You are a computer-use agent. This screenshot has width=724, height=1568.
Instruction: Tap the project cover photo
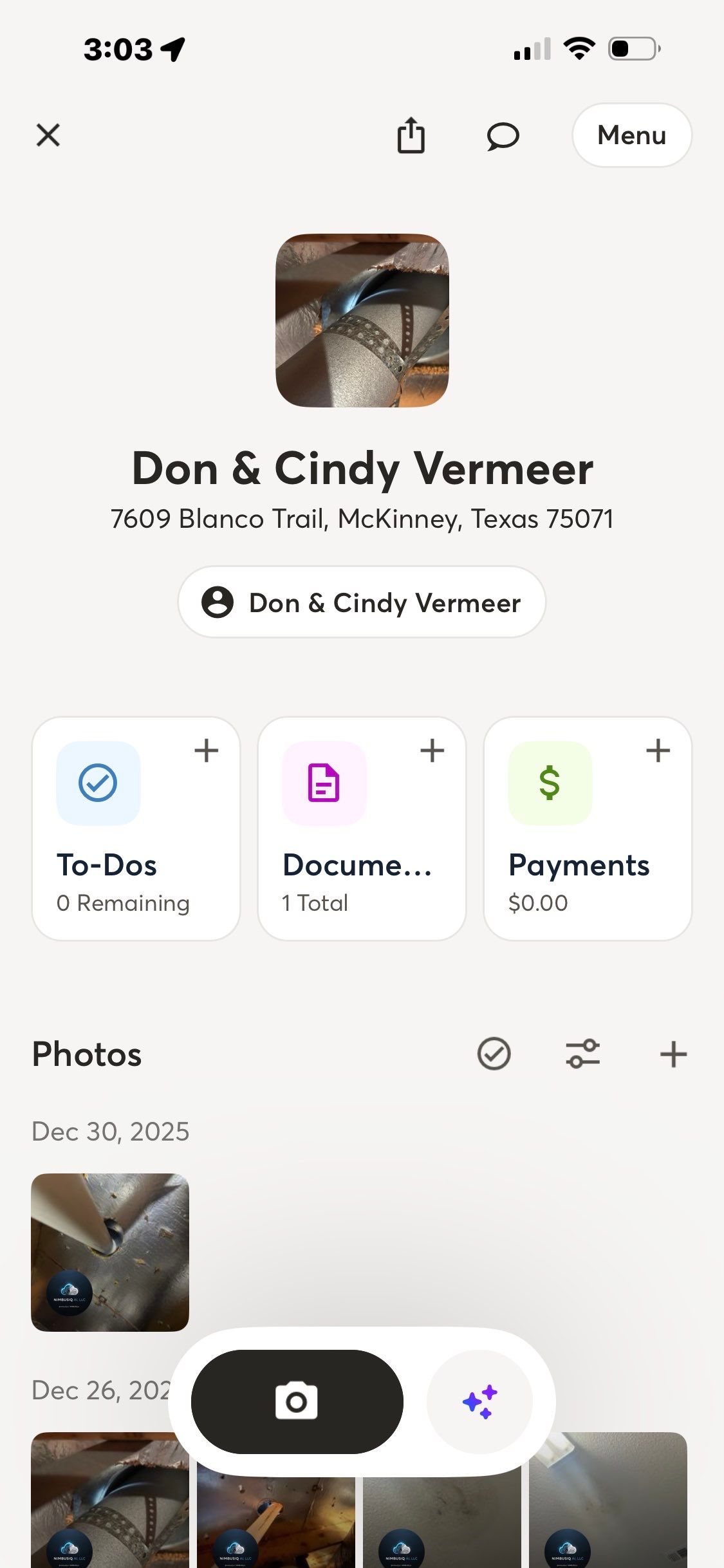362,320
